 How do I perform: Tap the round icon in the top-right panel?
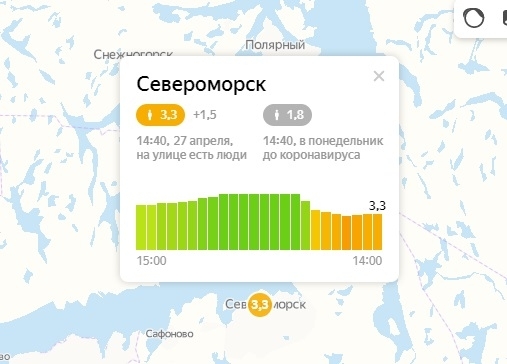(x=474, y=18)
